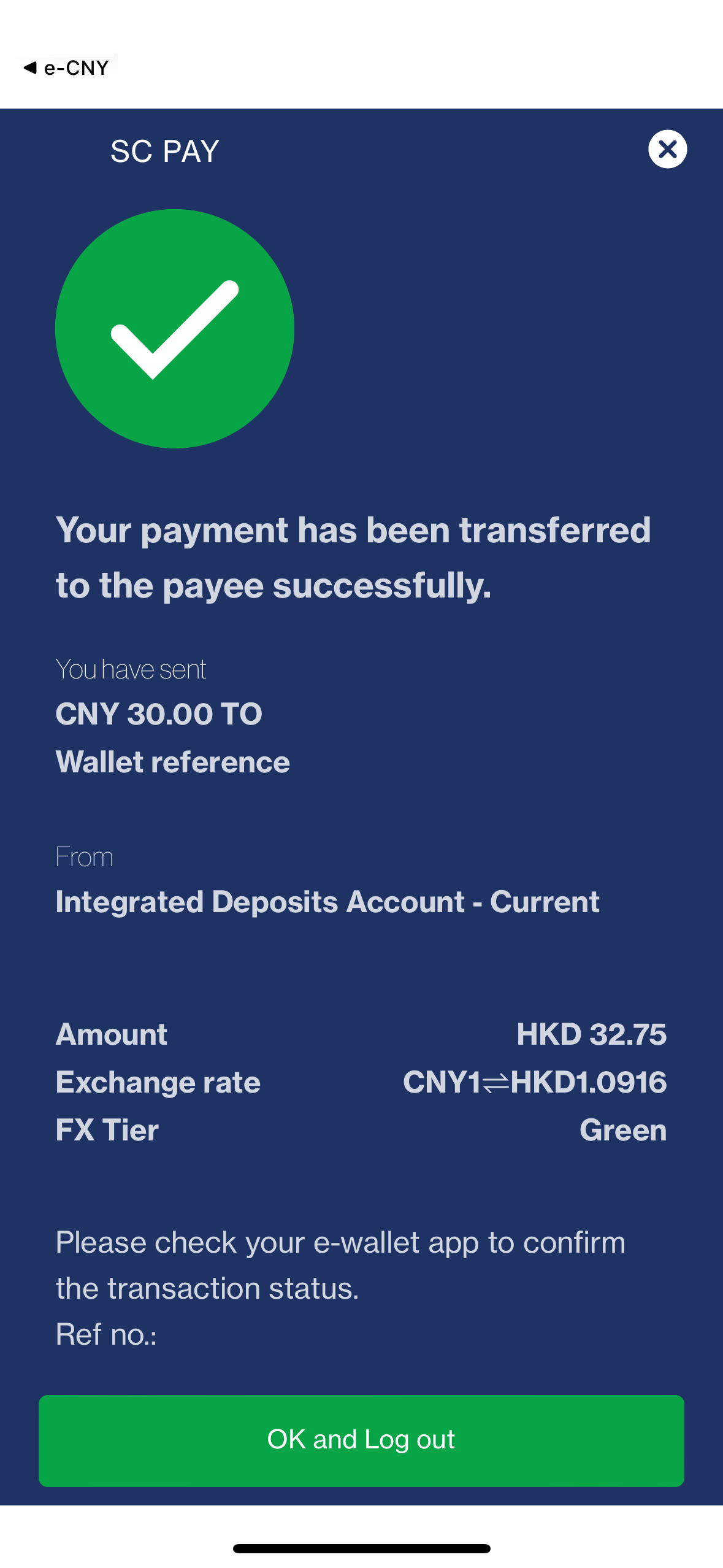Tap the Integrated Deposits Account - Current row
Screen dimensions: 723x1568
click(327, 901)
